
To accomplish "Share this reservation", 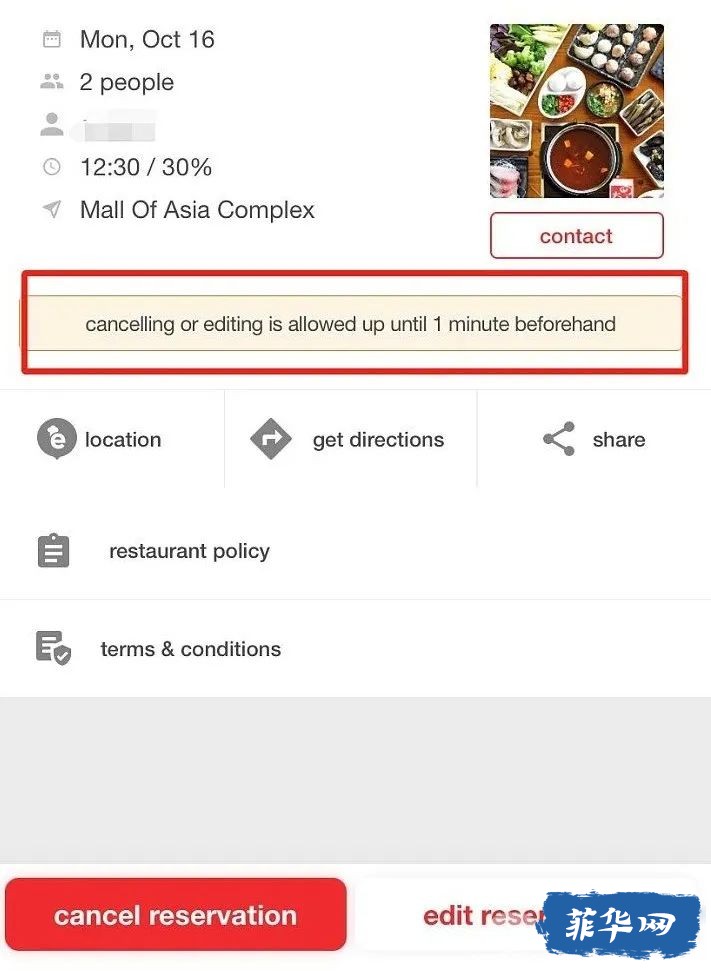I will (x=594, y=440).
